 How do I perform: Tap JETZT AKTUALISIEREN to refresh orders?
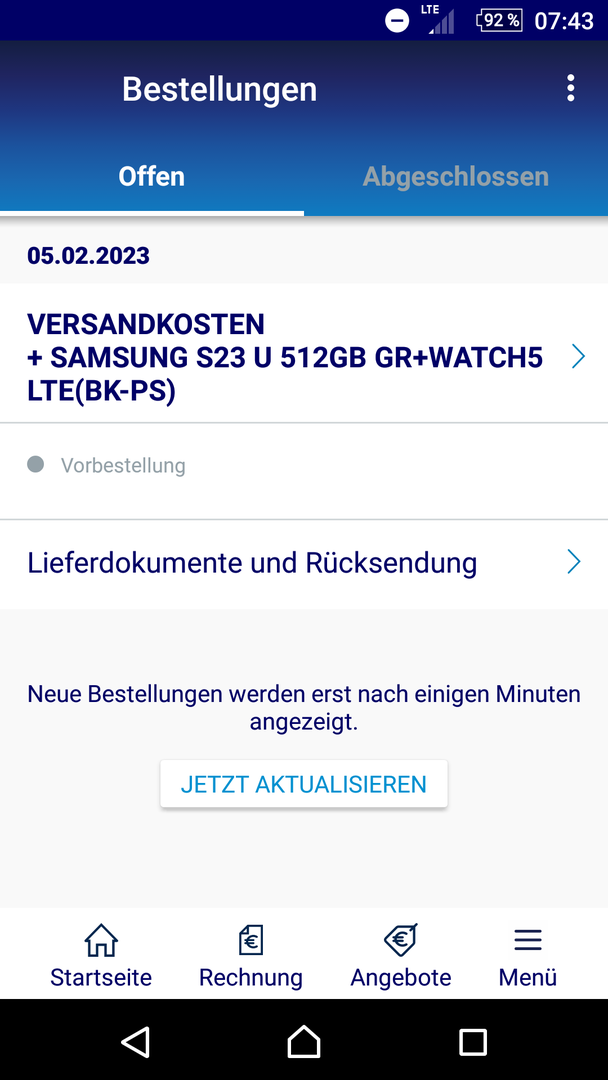tap(303, 784)
